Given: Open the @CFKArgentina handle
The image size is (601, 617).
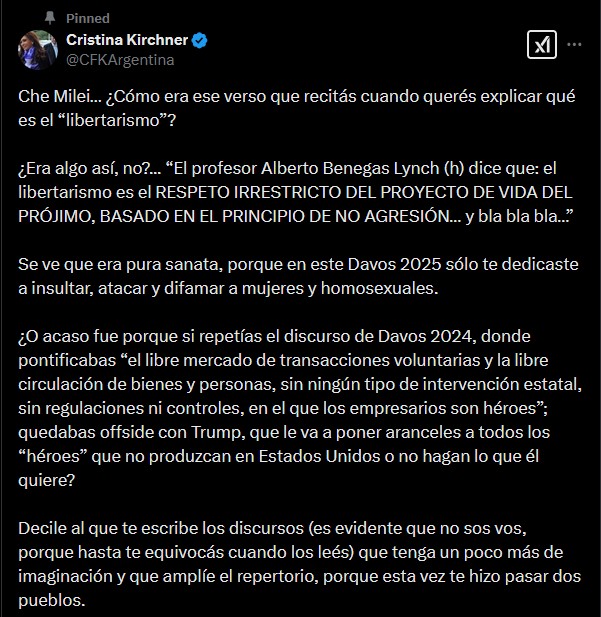Looking at the screenshot, I should click(120, 59).
